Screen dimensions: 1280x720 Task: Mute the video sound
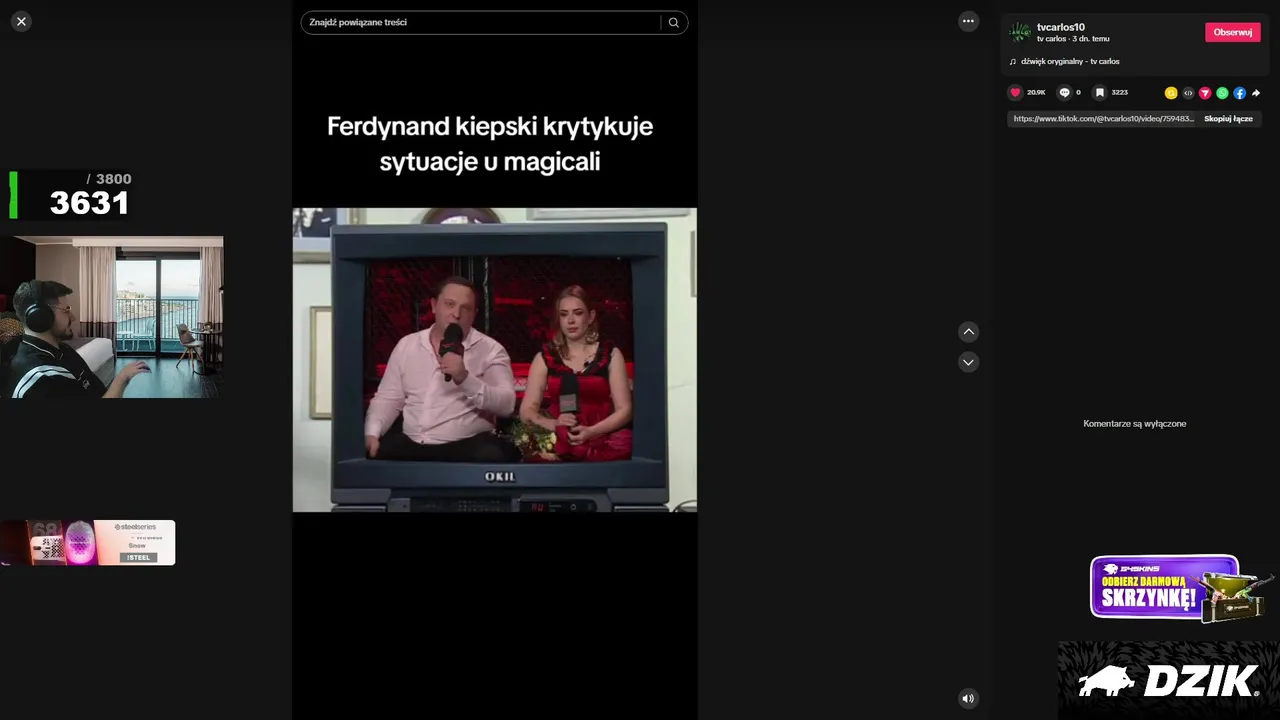pyautogui.click(x=967, y=699)
